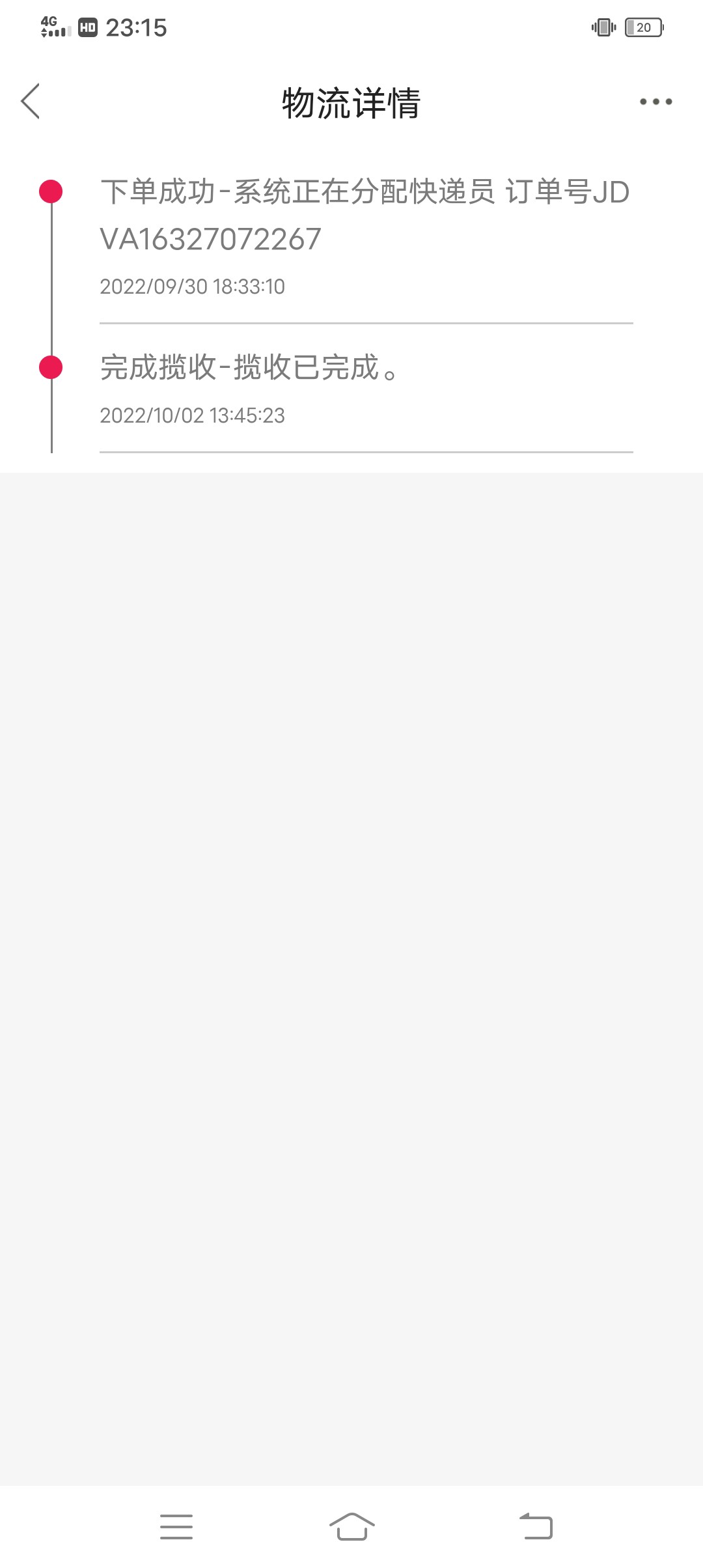Go back from the 物流详情 page
The width and height of the screenshot is (703, 1568).
tap(31, 102)
